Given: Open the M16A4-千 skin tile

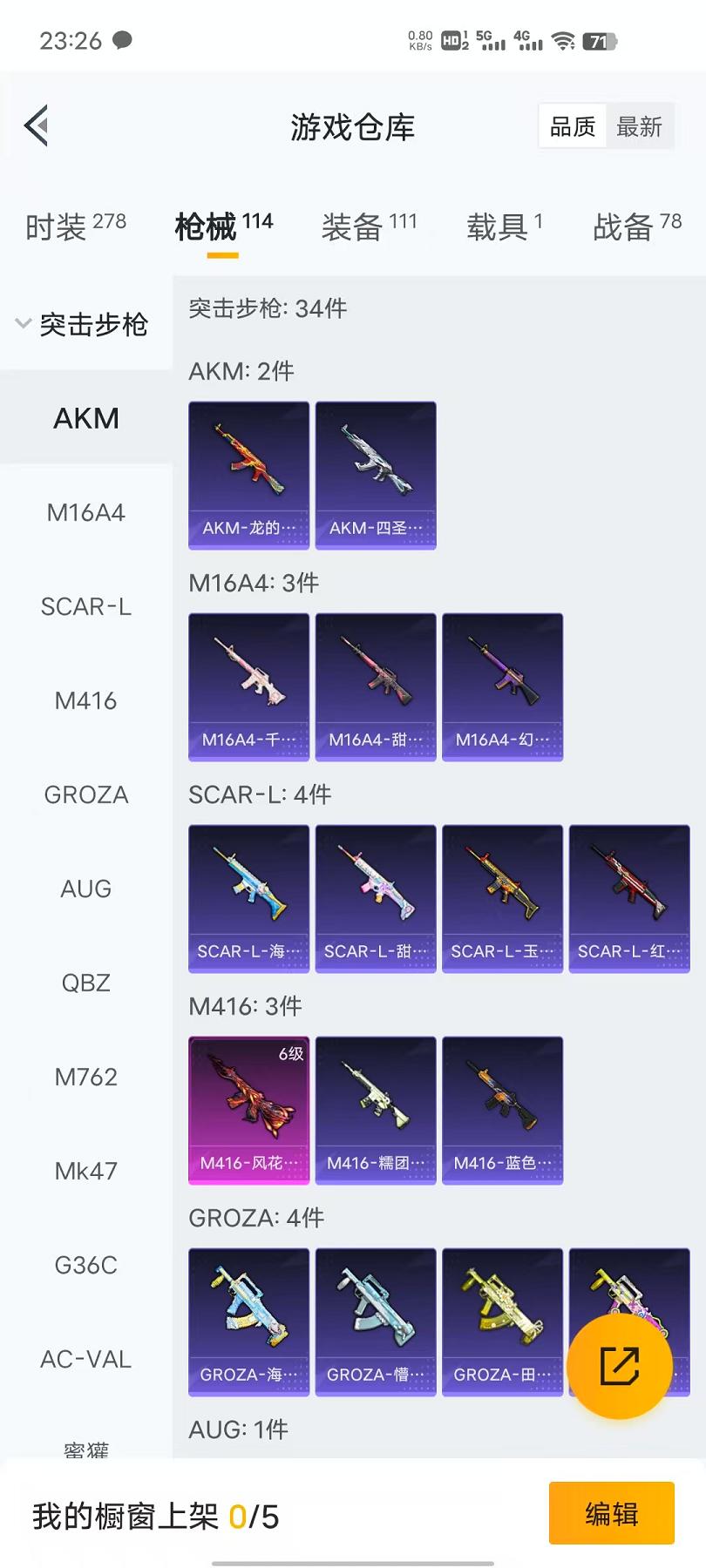Looking at the screenshot, I should click(x=249, y=687).
